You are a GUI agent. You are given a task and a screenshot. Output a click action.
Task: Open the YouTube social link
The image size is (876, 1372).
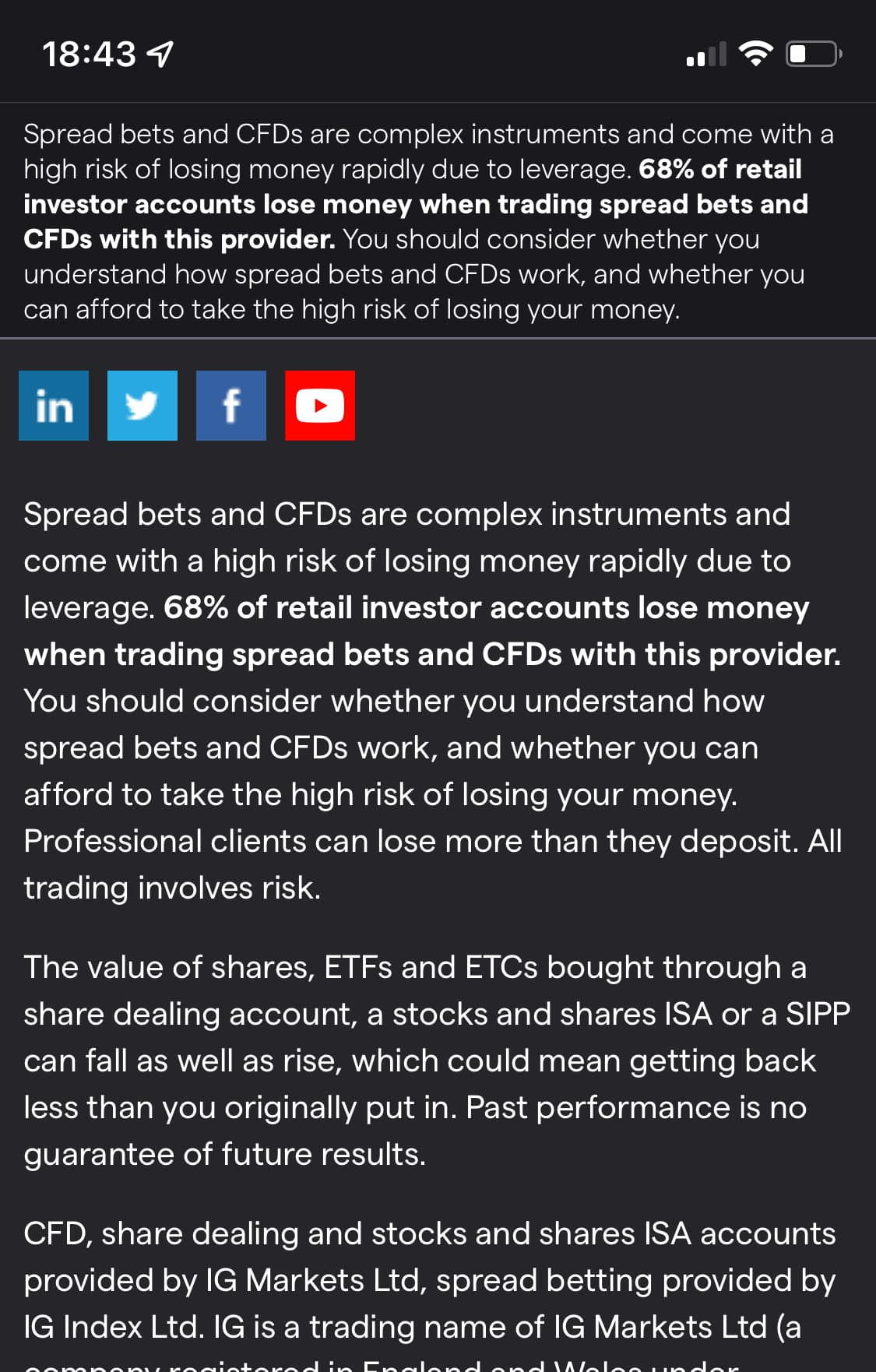coord(319,406)
